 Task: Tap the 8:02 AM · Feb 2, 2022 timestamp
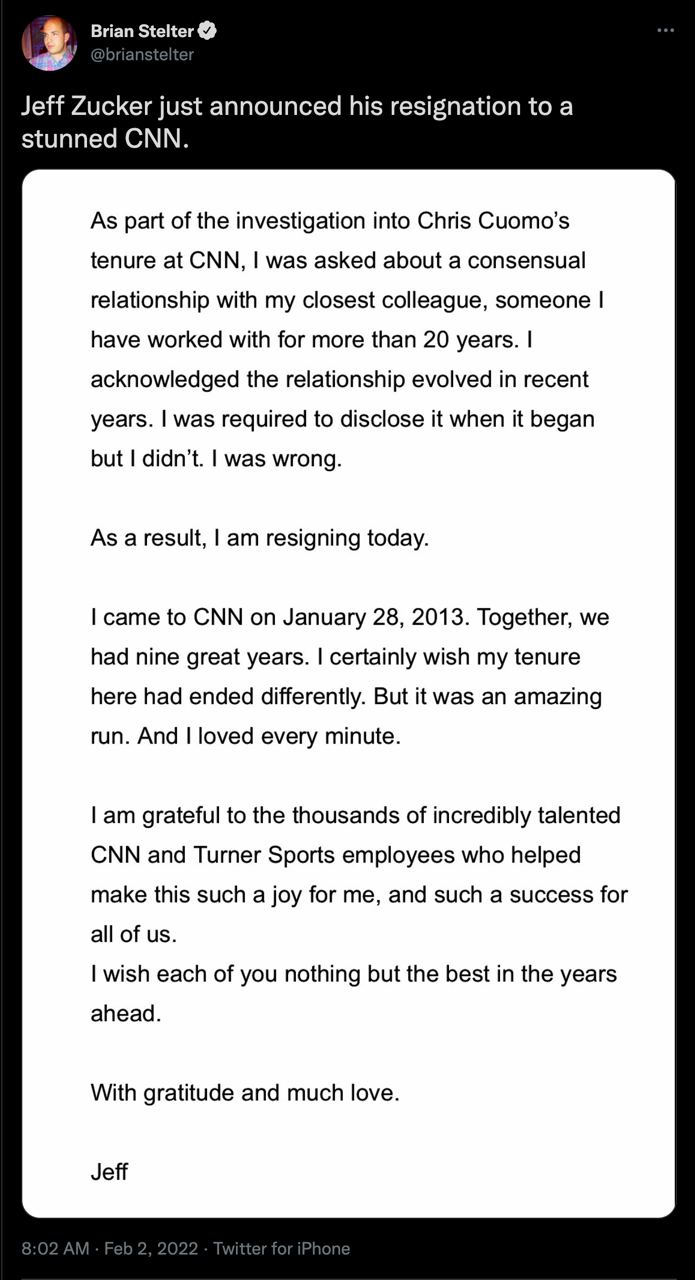click(109, 1248)
